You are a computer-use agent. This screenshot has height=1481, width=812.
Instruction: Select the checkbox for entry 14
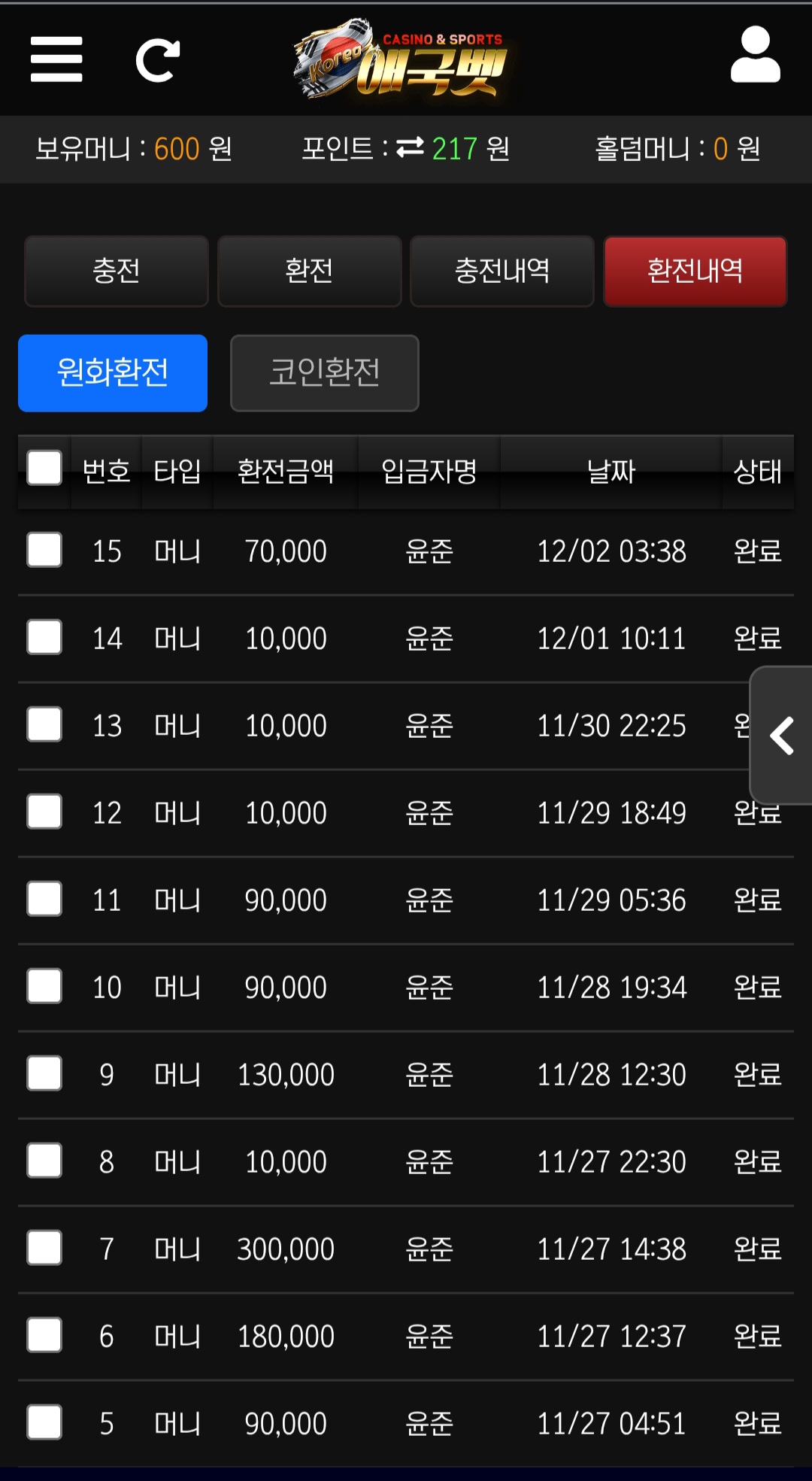pyautogui.click(x=44, y=637)
